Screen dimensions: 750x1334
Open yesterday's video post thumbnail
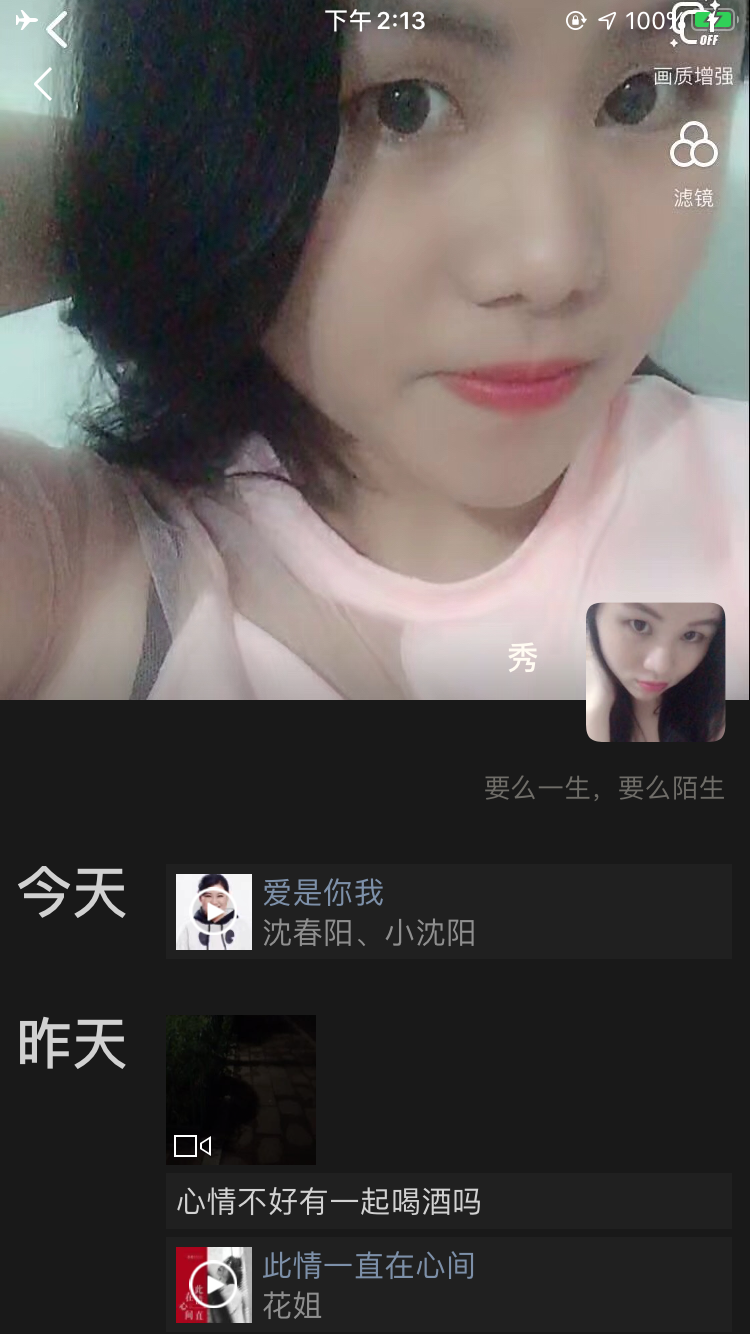(241, 1089)
